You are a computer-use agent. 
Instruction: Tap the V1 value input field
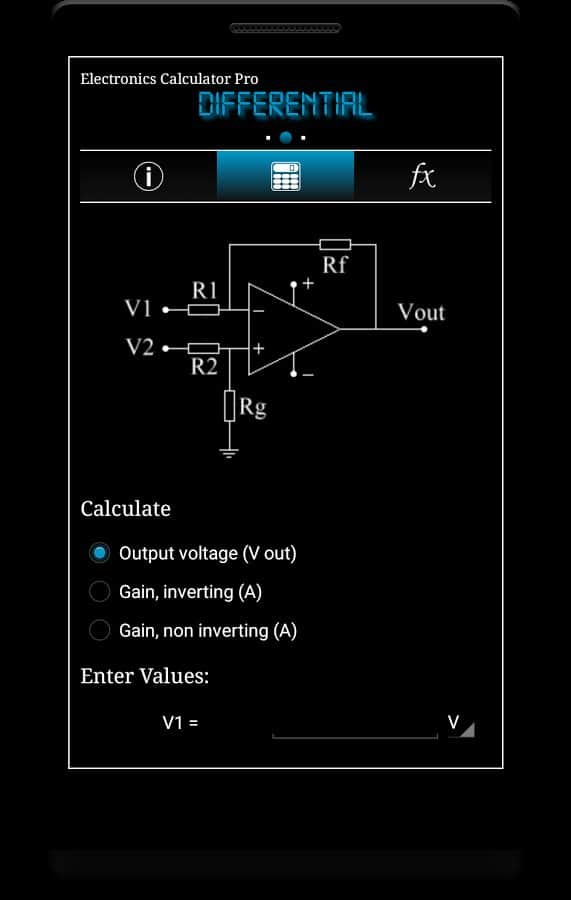[355, 723]
